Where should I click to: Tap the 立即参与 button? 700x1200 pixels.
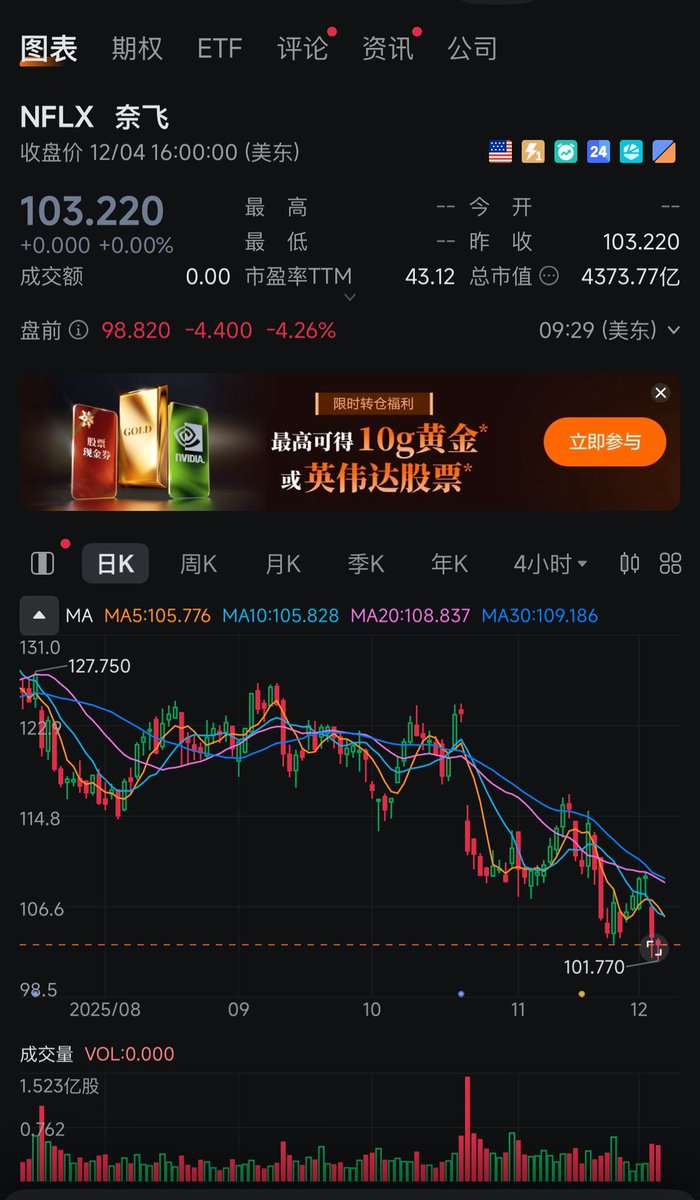[x=604, y=442]
